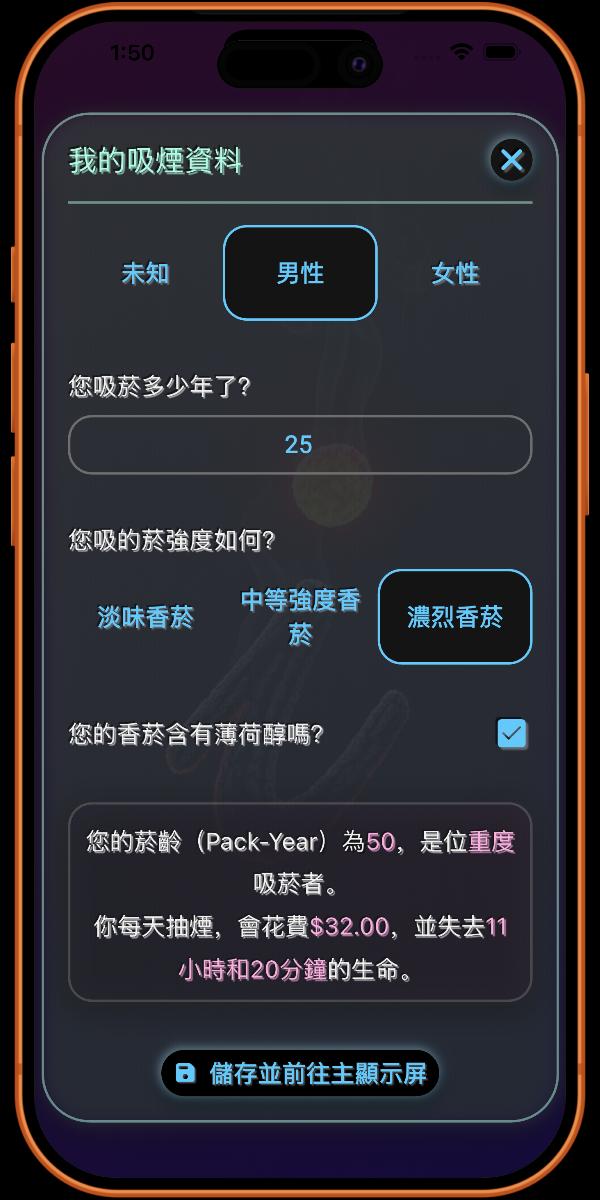Select 未知 as gender
600x1200 pixels.
coord(146,273)
